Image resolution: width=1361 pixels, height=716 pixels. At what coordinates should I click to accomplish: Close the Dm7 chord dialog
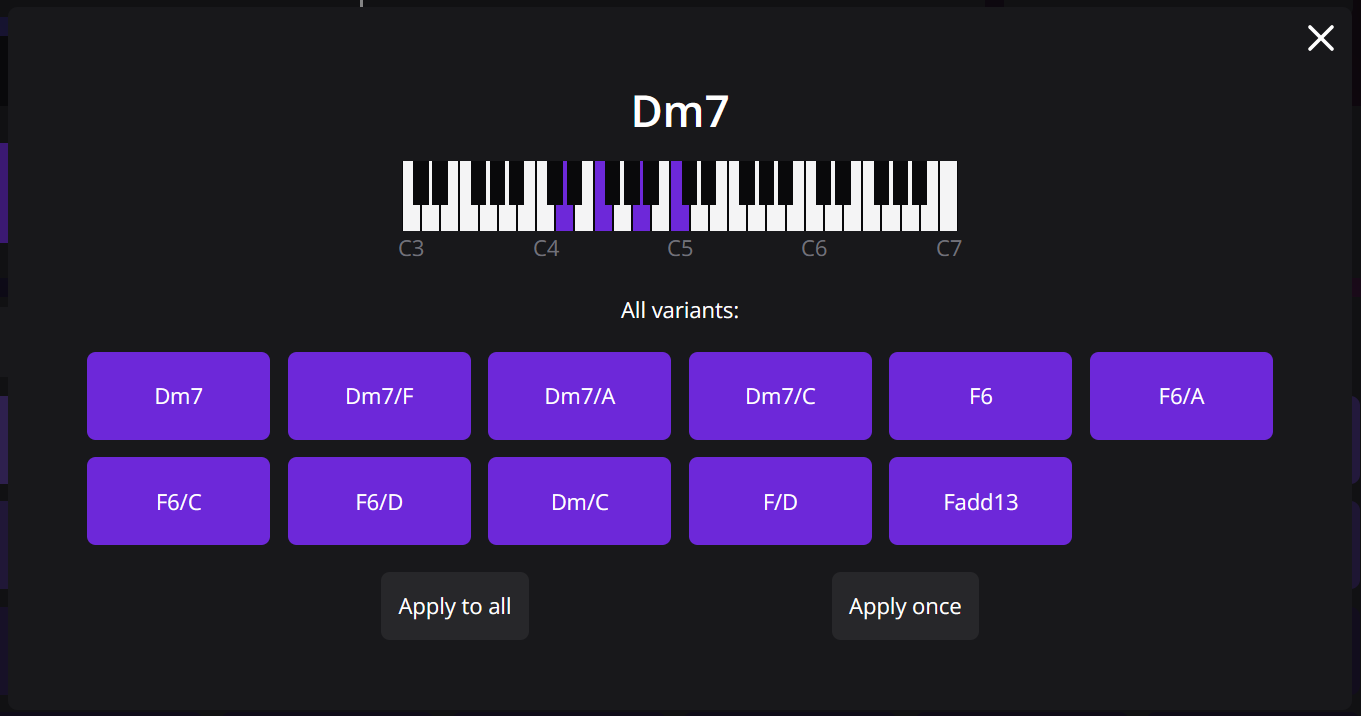[1320, 38]
